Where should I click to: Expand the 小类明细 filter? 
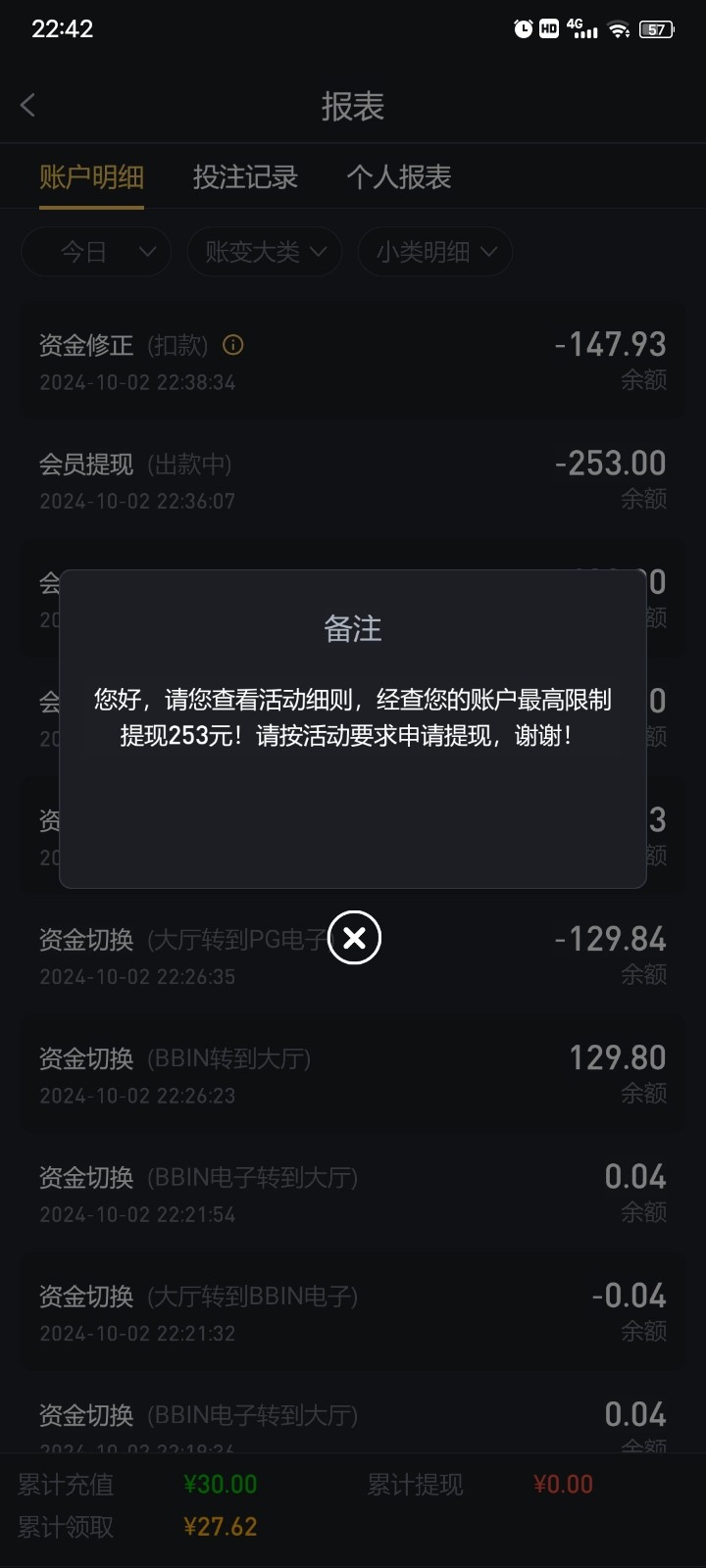[x=435, y=252]
